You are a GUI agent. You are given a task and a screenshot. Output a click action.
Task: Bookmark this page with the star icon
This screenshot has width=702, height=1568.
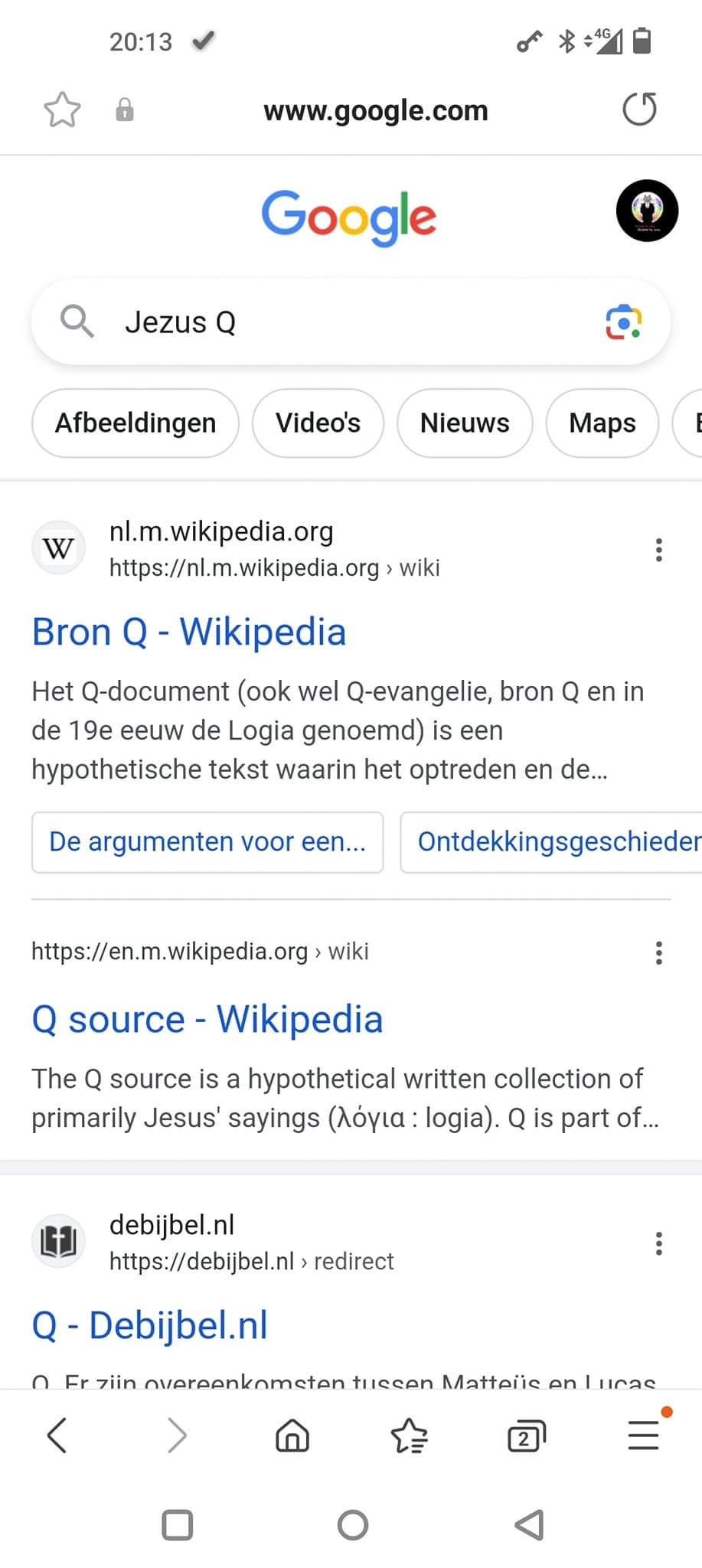pyautogui.click(x=62, y=109)
